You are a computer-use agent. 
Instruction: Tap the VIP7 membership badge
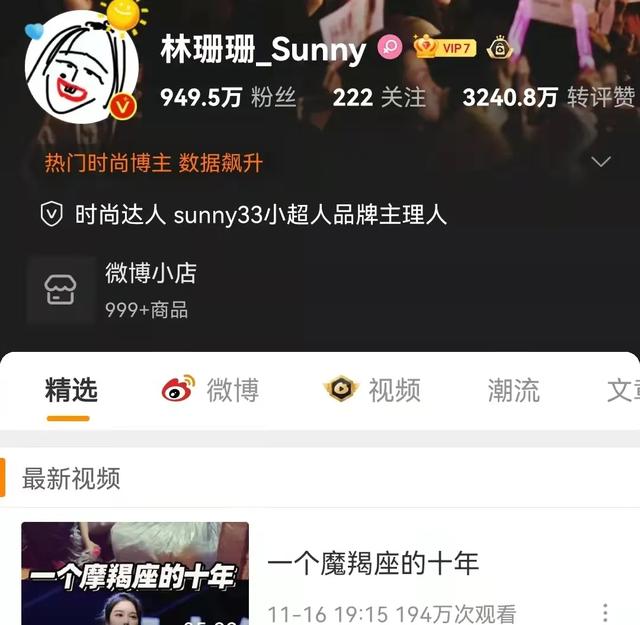[x=445, y=47]
